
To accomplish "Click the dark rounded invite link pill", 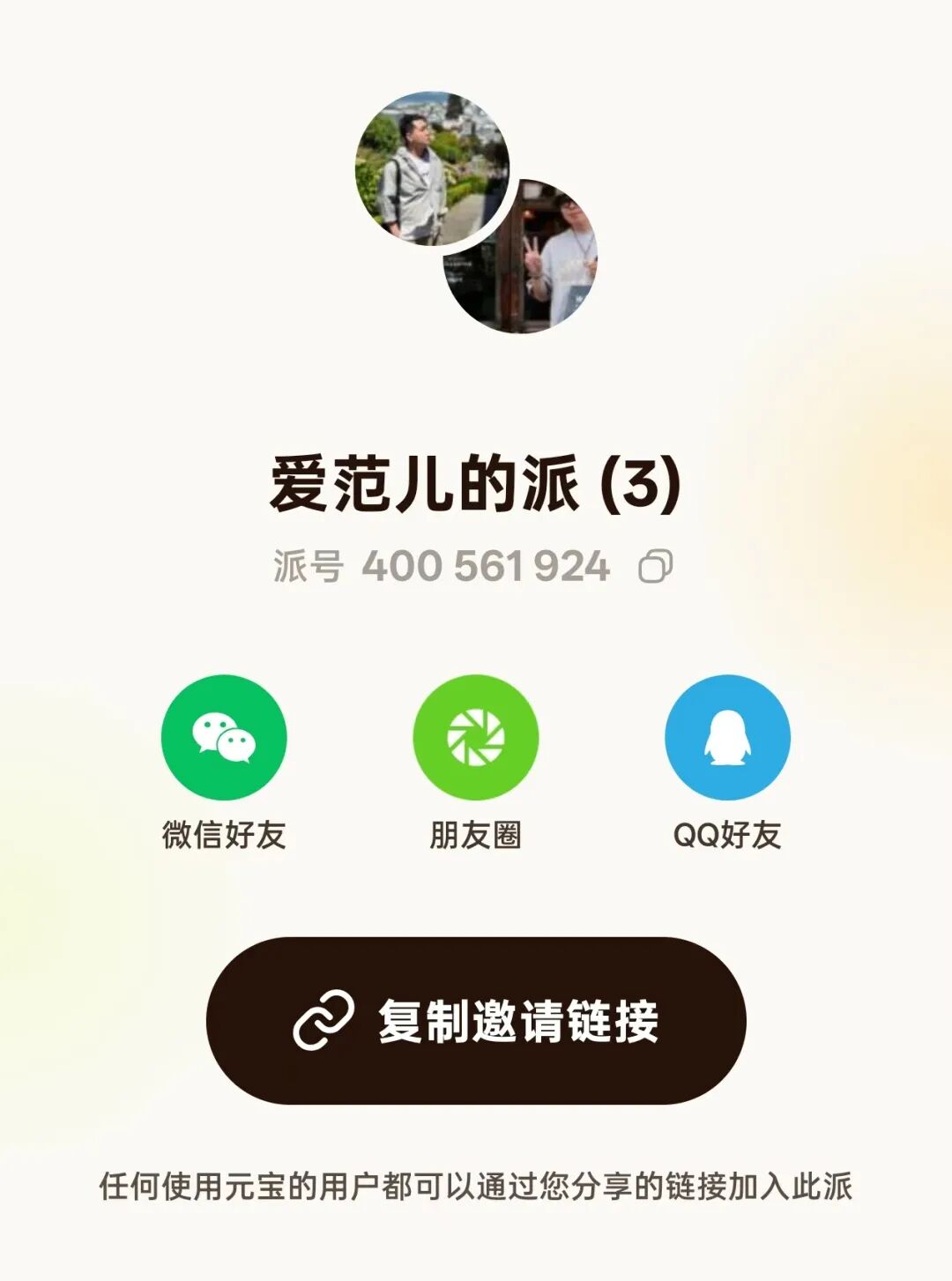I will pyautogui.click(x=476, y=1023).
